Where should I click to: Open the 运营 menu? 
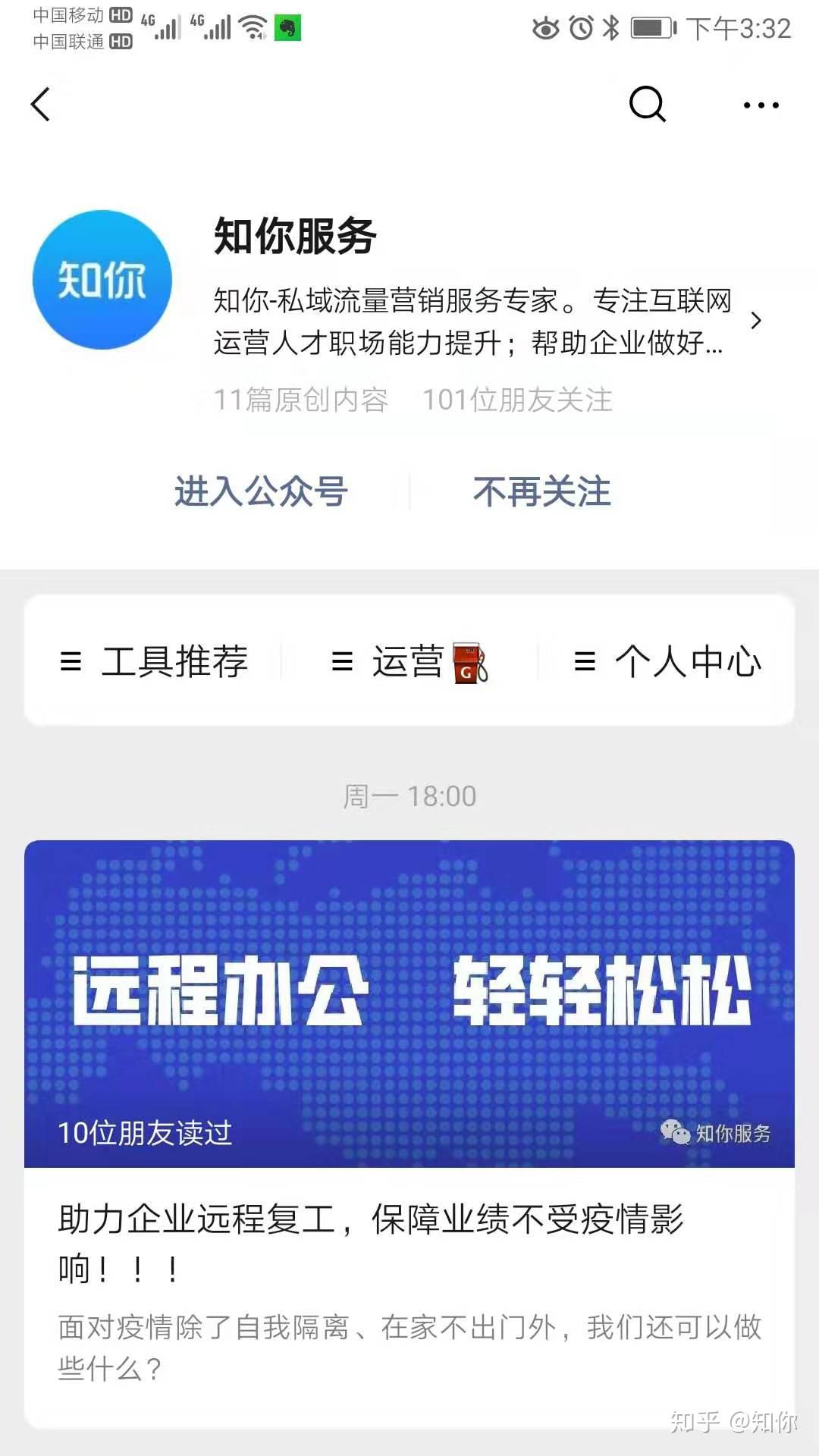point(410,661)
